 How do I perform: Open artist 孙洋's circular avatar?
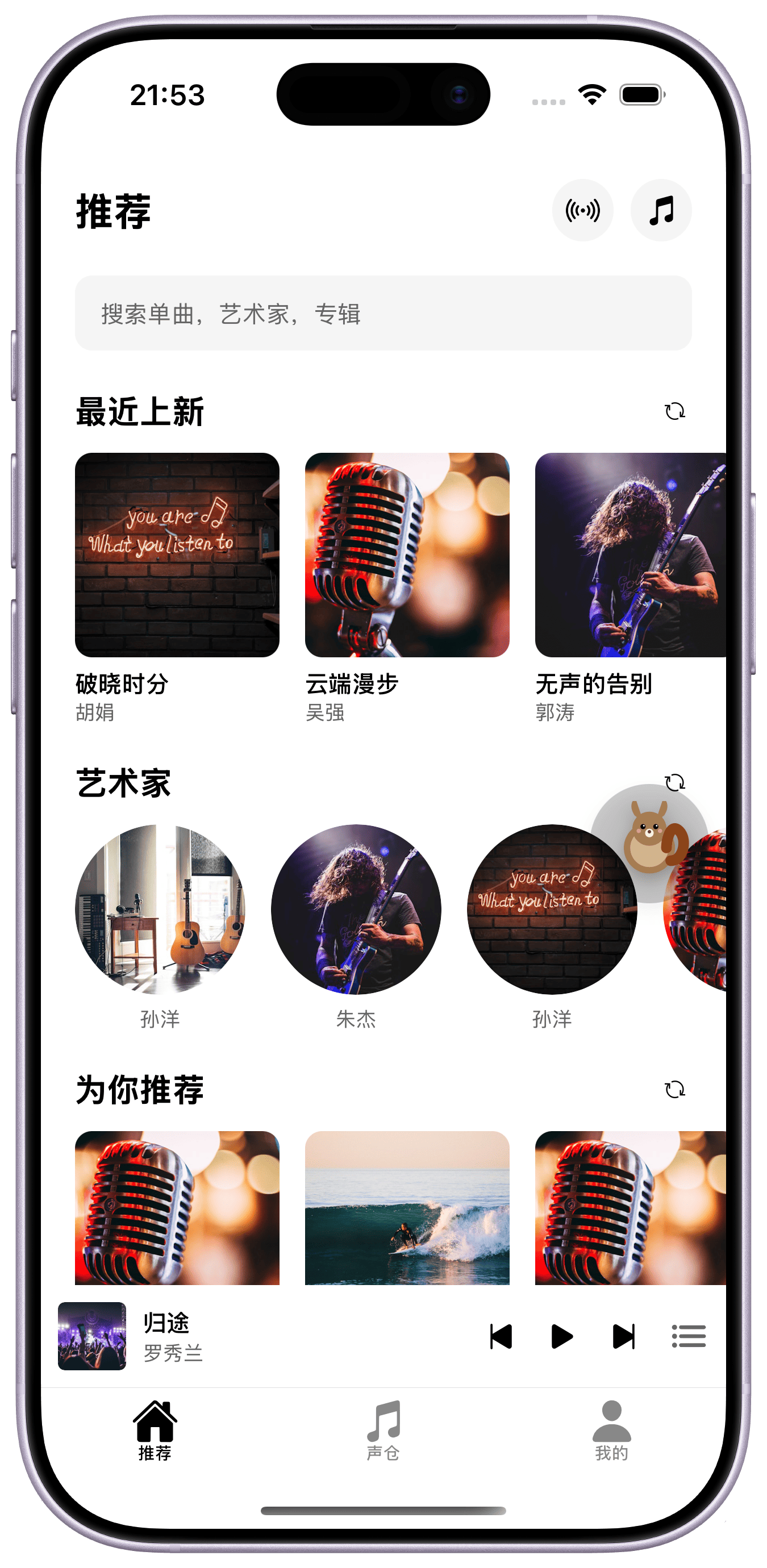162,910
